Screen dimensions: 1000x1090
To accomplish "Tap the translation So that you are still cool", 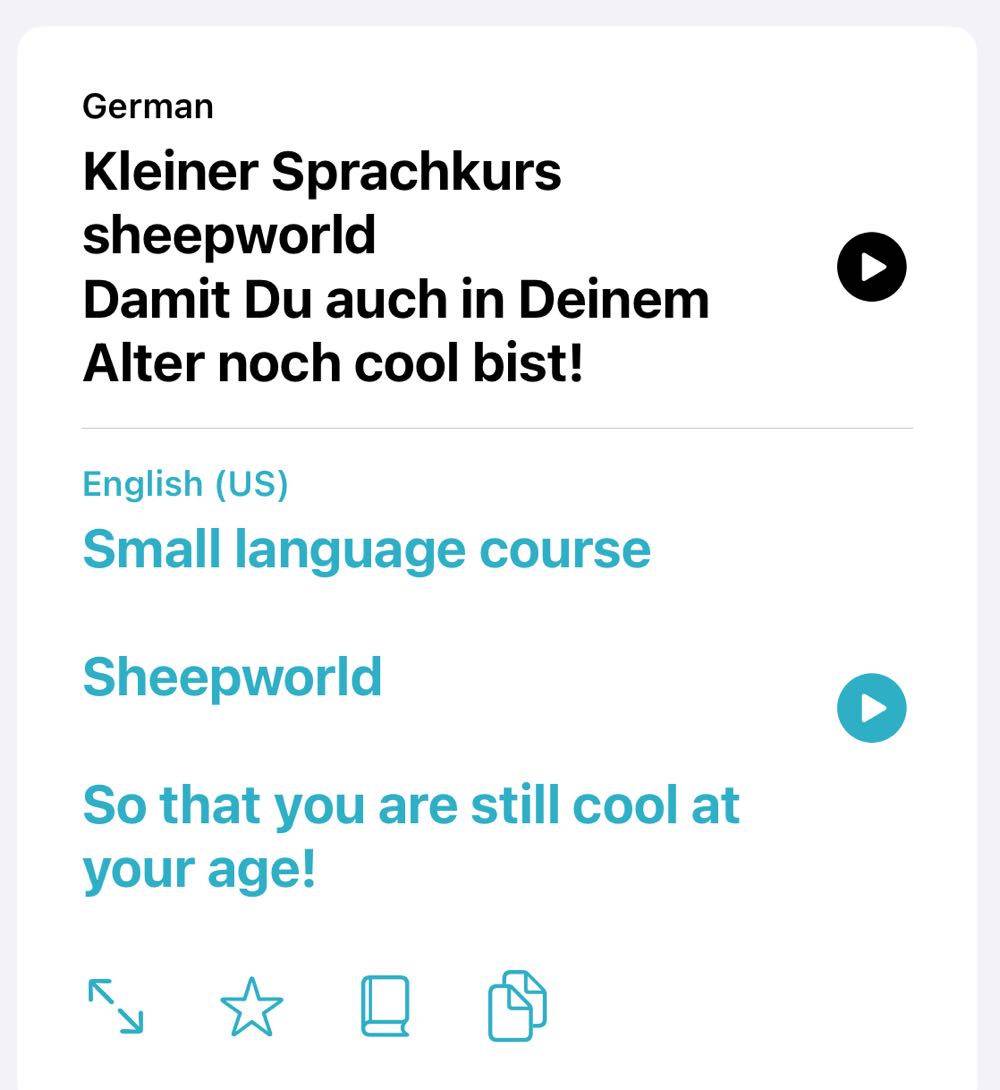I will (410, 803).
